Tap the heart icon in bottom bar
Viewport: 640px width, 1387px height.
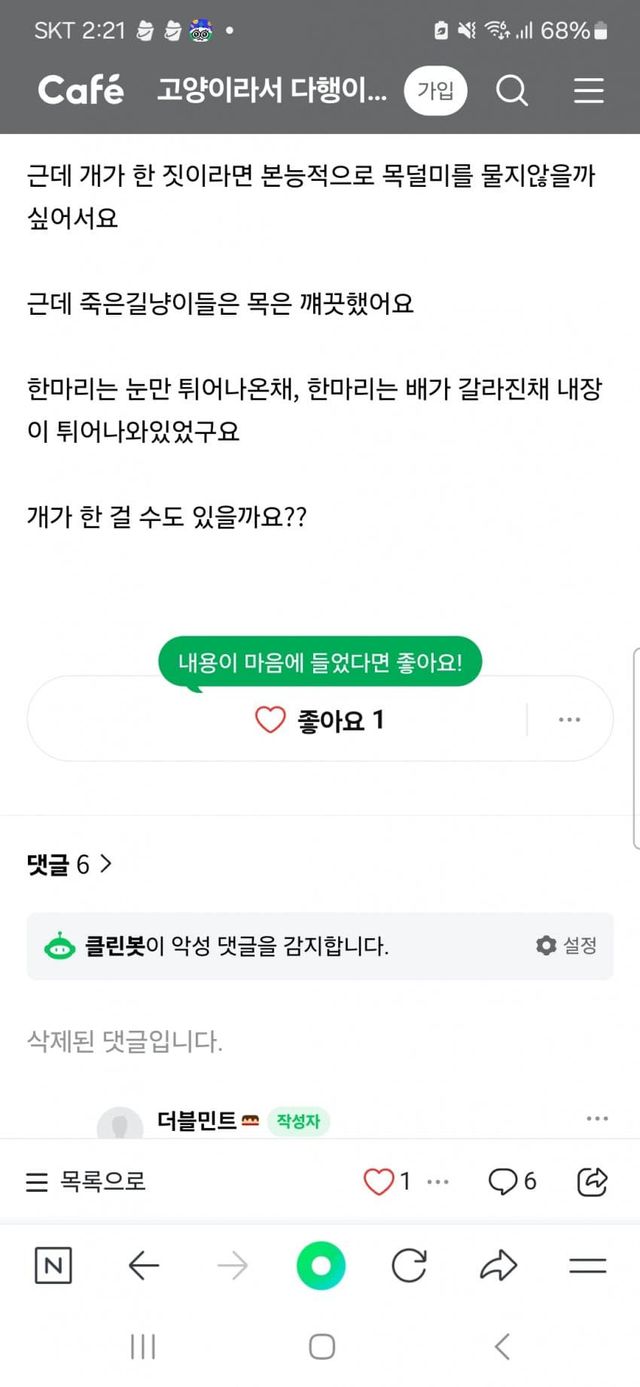[379, 1182]
